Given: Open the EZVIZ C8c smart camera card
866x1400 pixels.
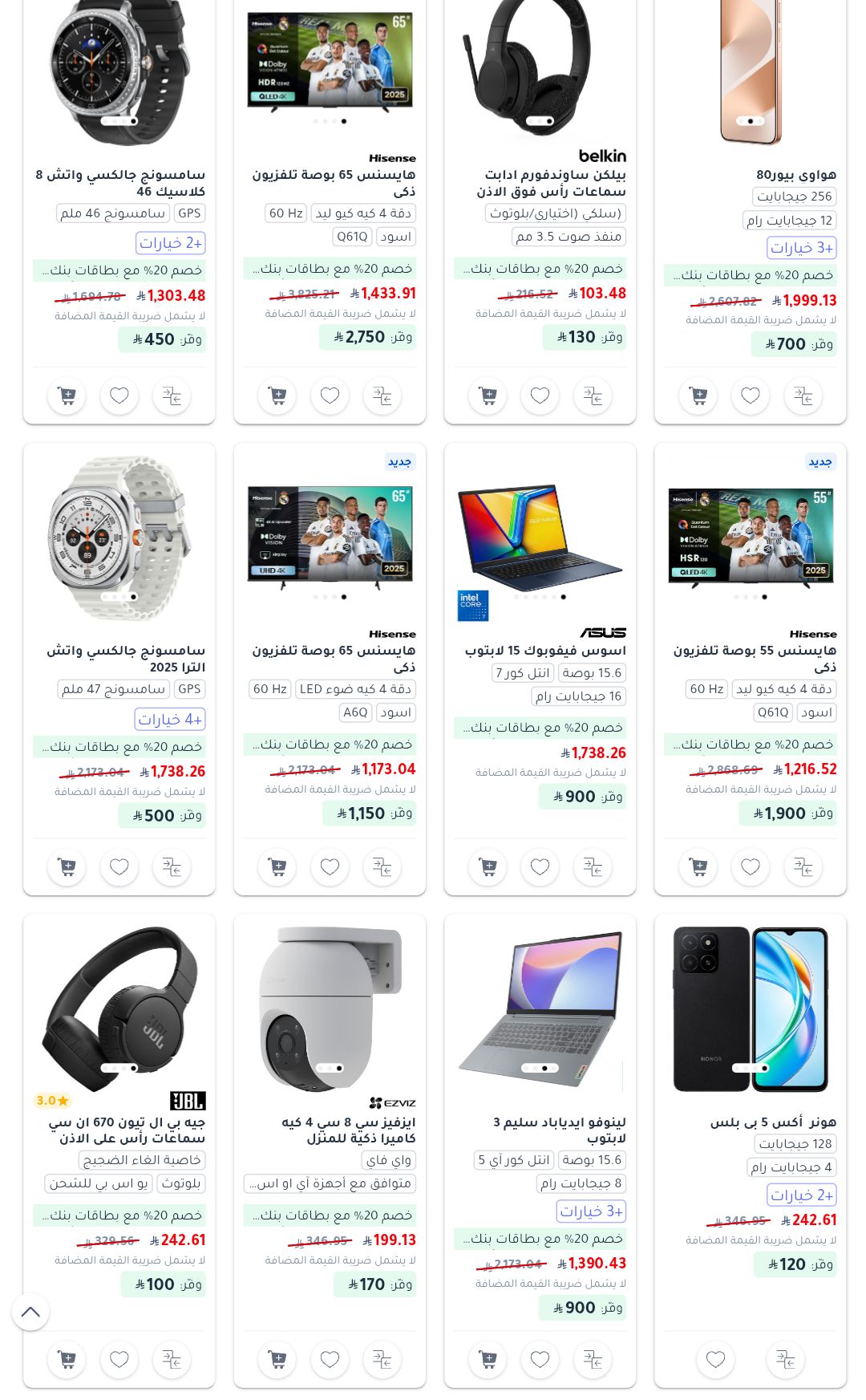Looking at the screenshot, I should (349, 1130).
